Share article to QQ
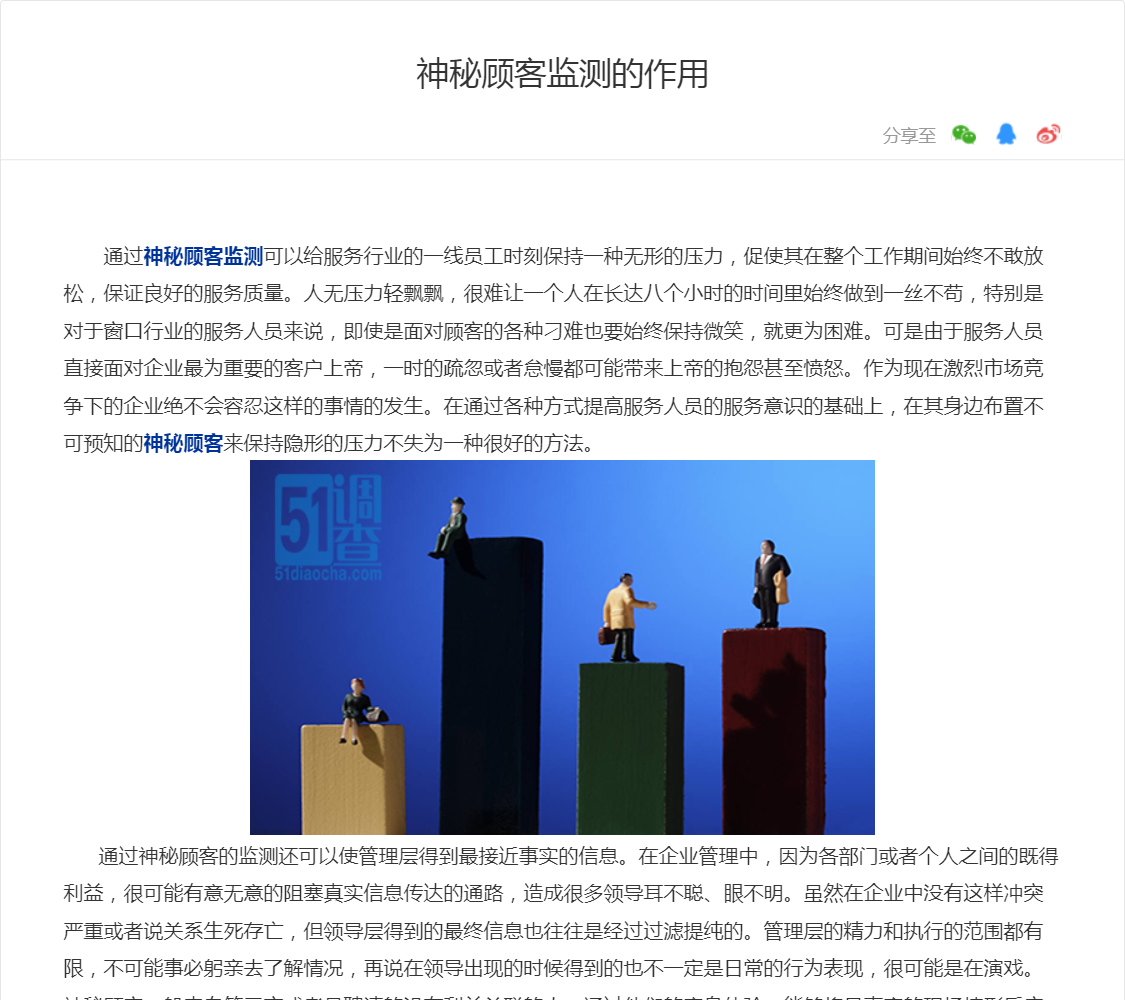The image size is (1125, 1000). coord(1006,135)
